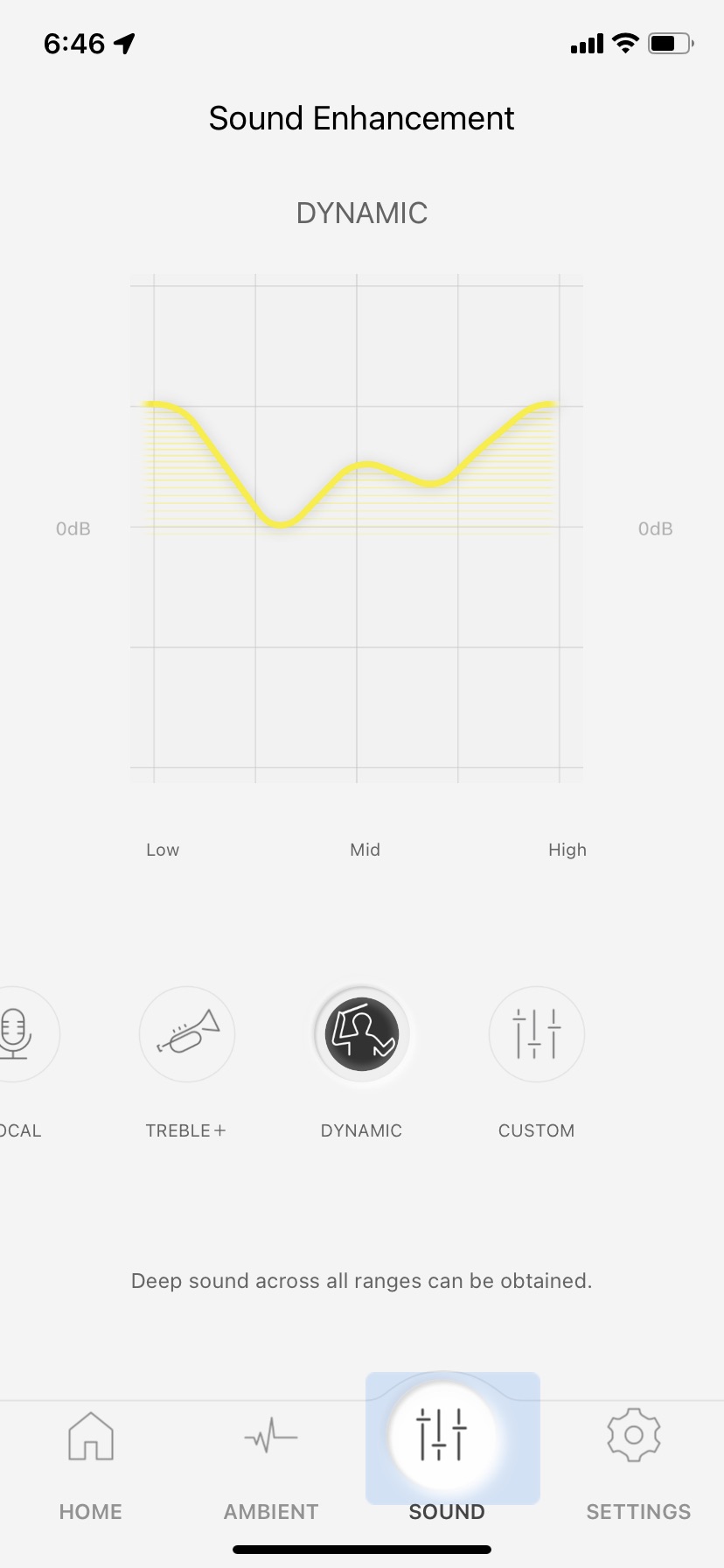This screenshot has height=1568, width=724.
Task: Switch to the Ambient tab
Action: [x=271, y=1465]
